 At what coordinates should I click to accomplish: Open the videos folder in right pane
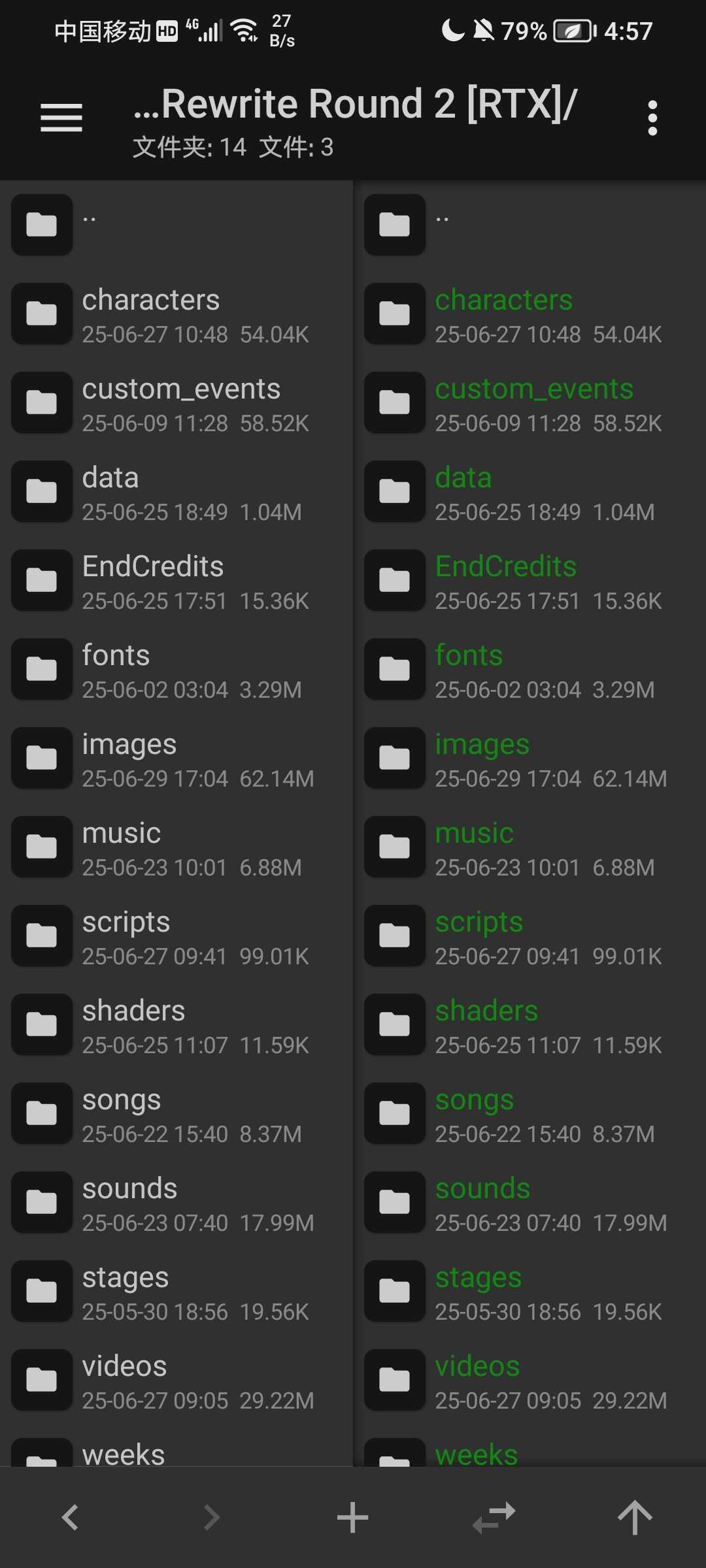click(x=529, y=1380)
